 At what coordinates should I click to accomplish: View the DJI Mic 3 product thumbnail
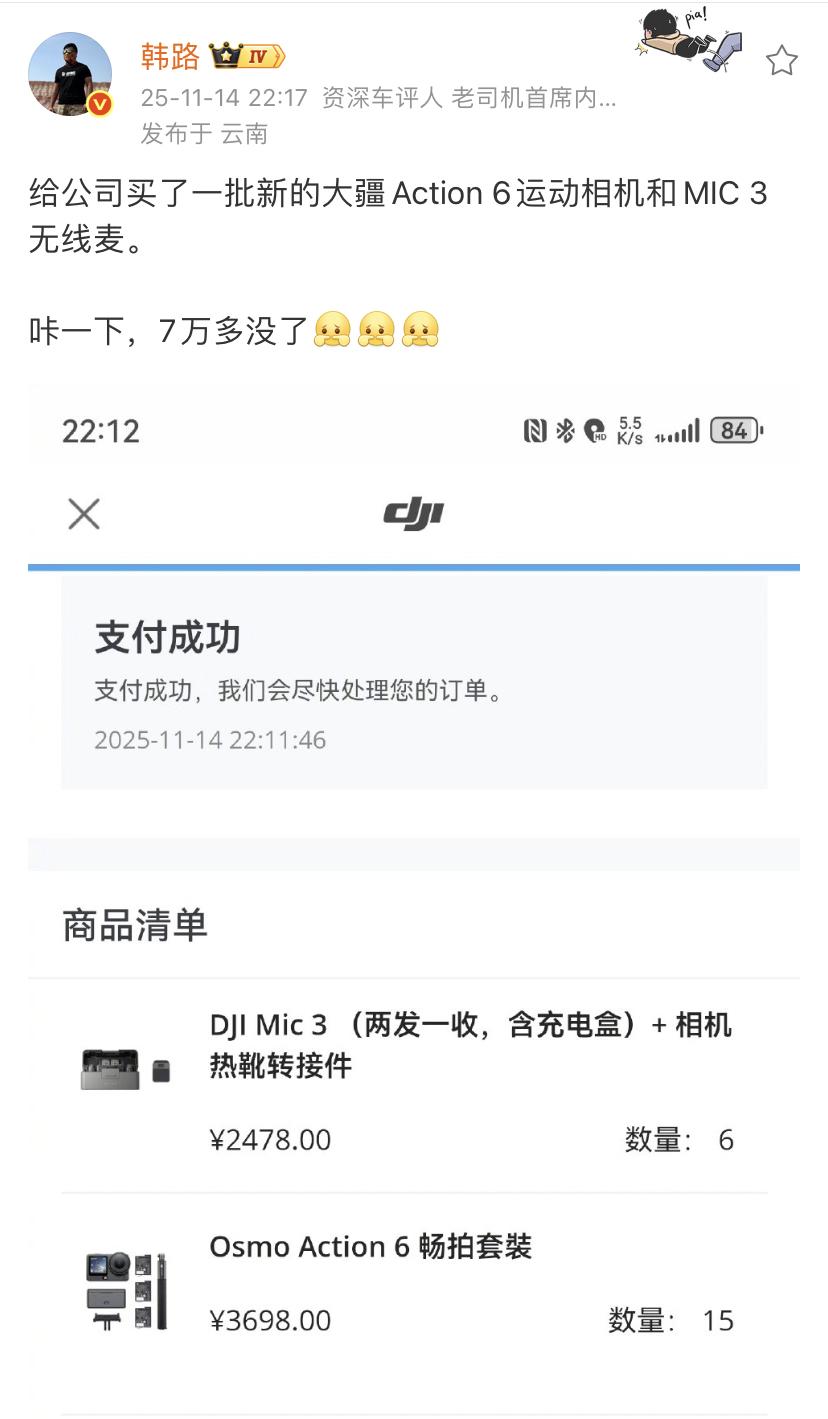coord(123,1062)
